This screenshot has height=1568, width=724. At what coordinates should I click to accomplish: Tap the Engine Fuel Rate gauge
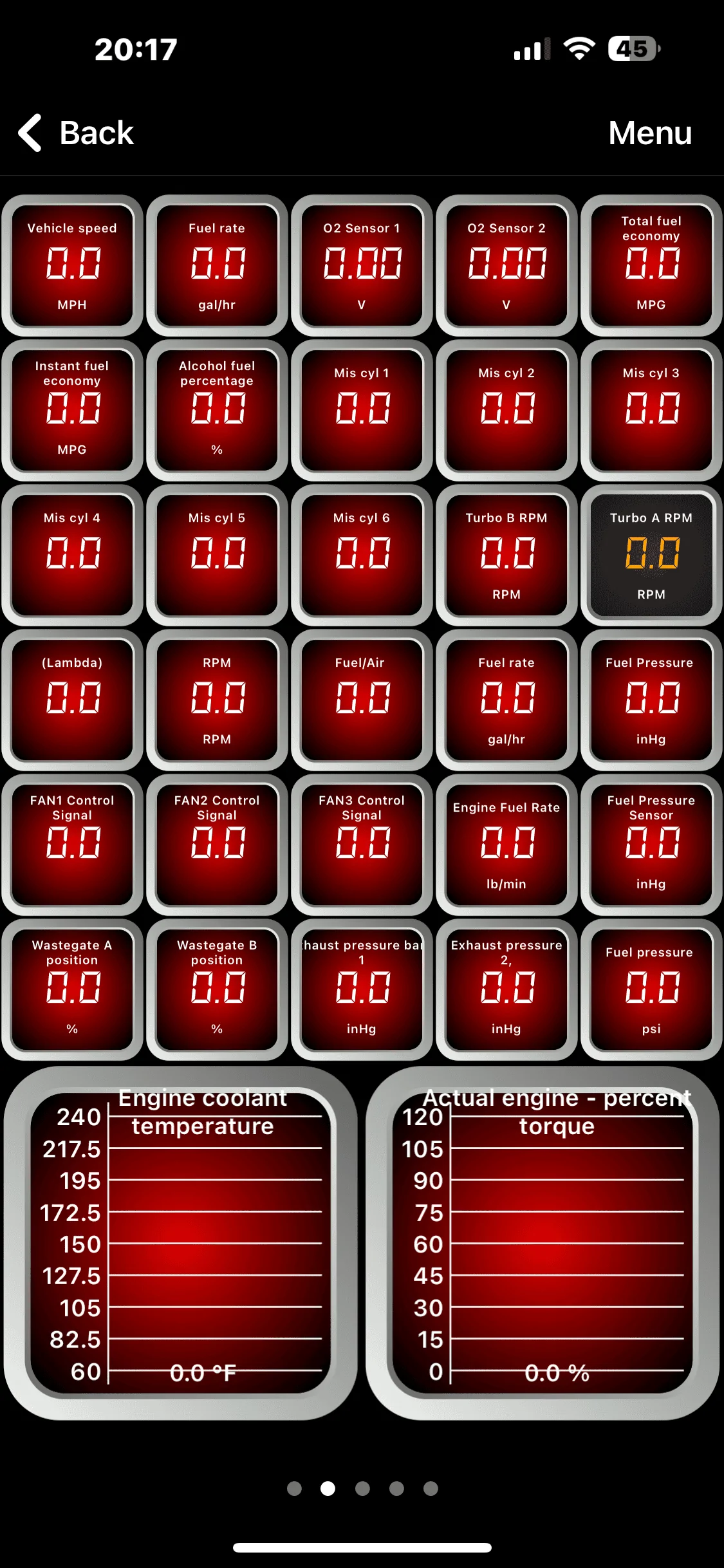pos(506,845)
